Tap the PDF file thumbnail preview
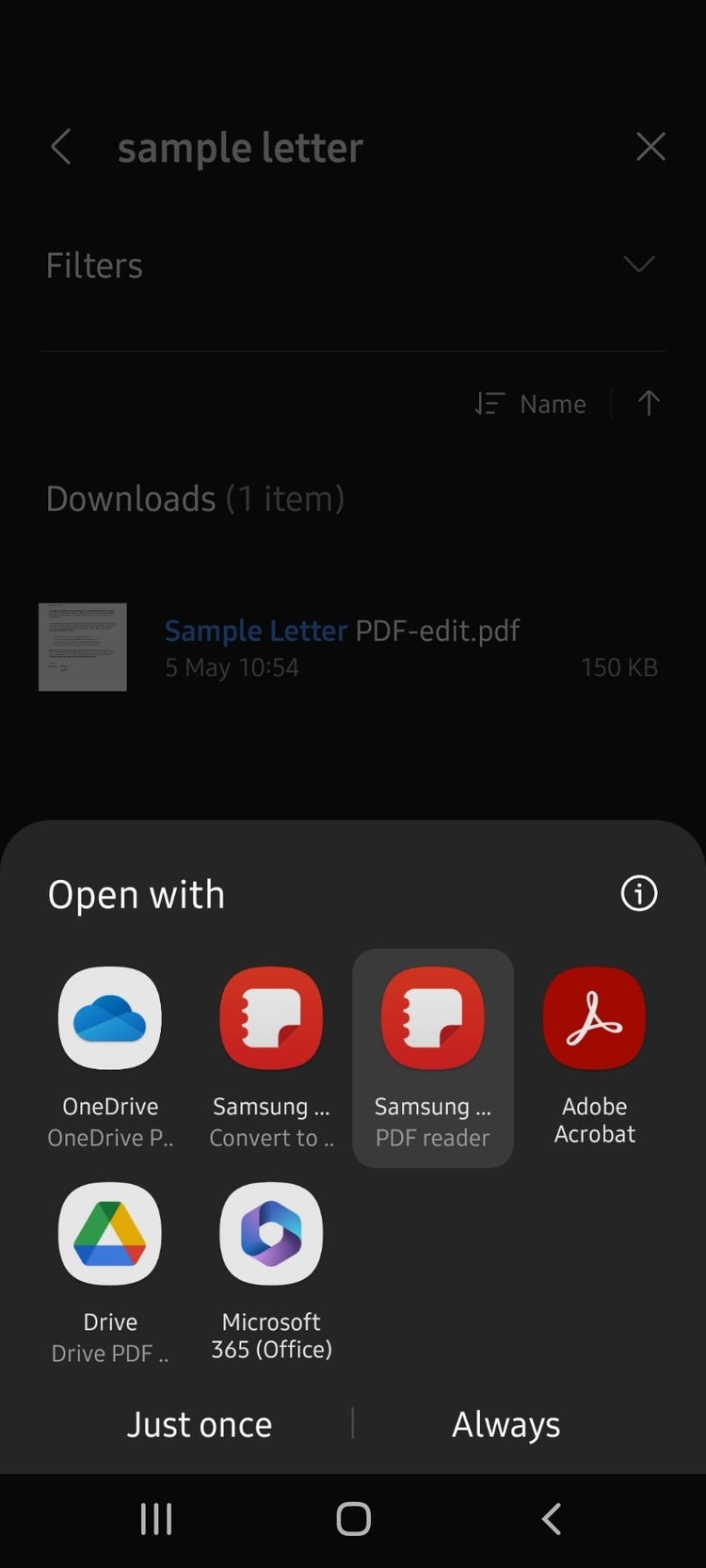The width and height of the screenshot is (706, 1568). (x=83, y=647)
